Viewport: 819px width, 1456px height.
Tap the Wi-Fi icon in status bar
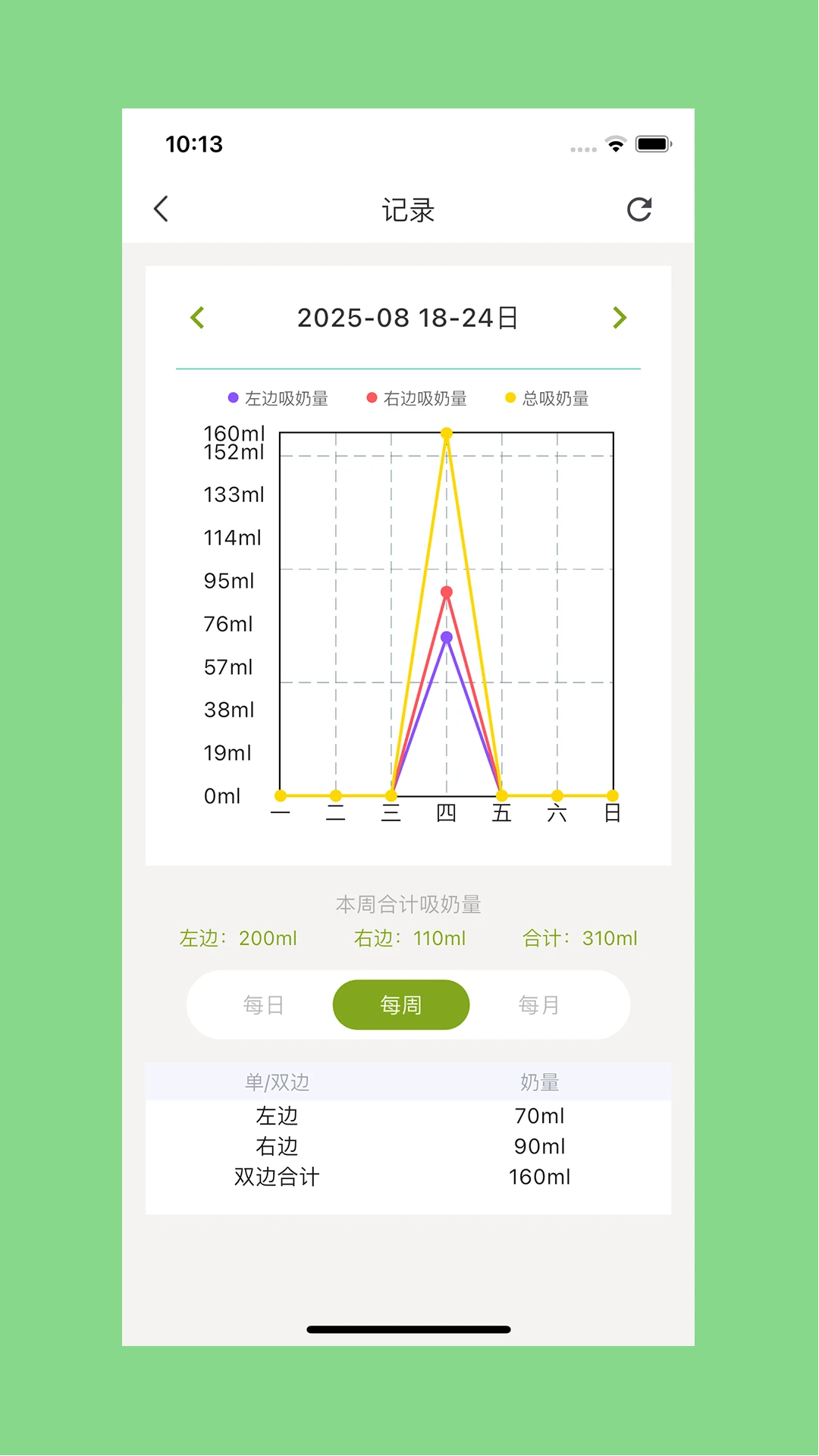pos(615,143)
